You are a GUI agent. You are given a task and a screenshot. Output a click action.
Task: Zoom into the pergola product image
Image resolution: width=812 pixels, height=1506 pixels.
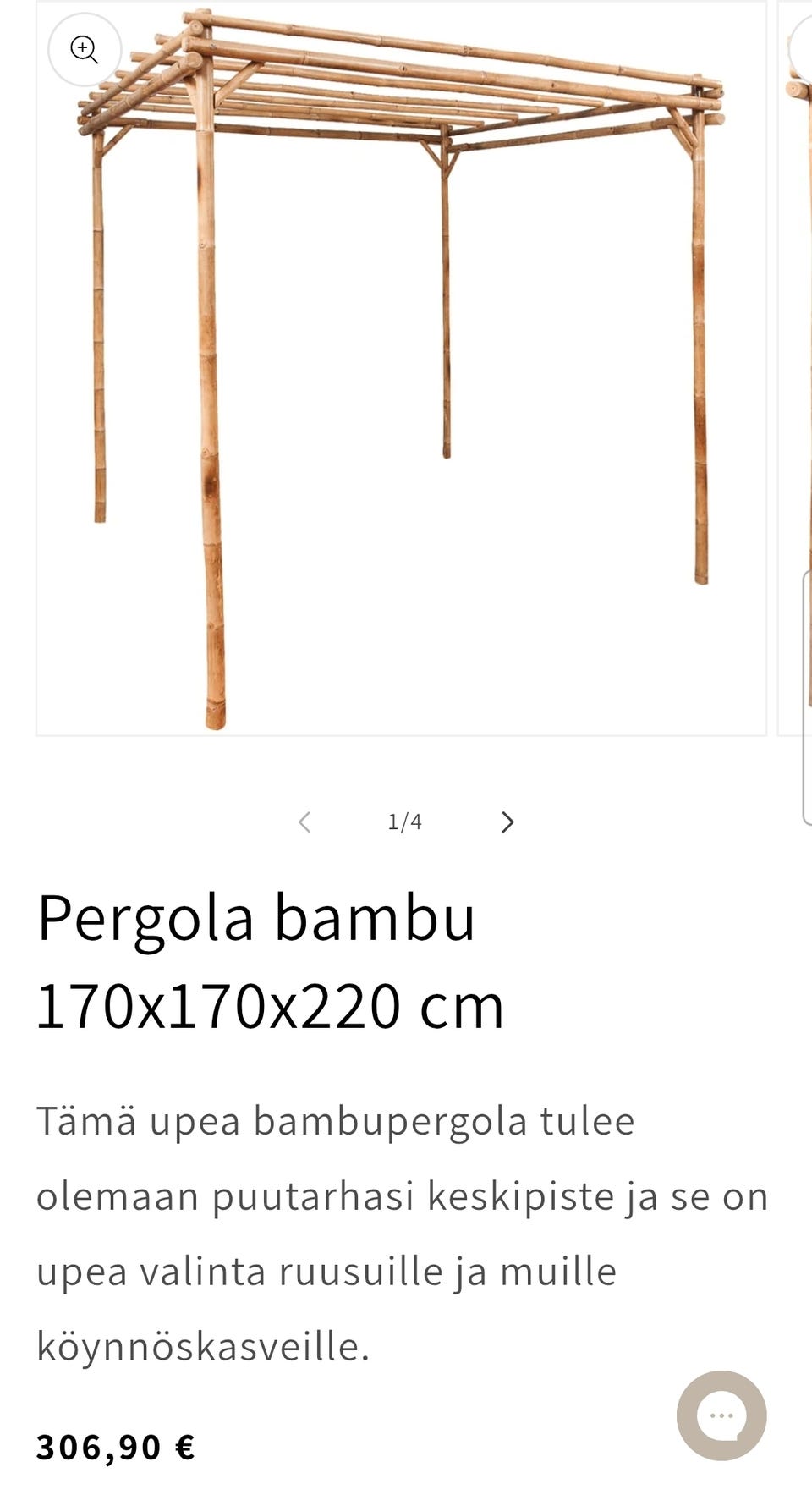85,50
